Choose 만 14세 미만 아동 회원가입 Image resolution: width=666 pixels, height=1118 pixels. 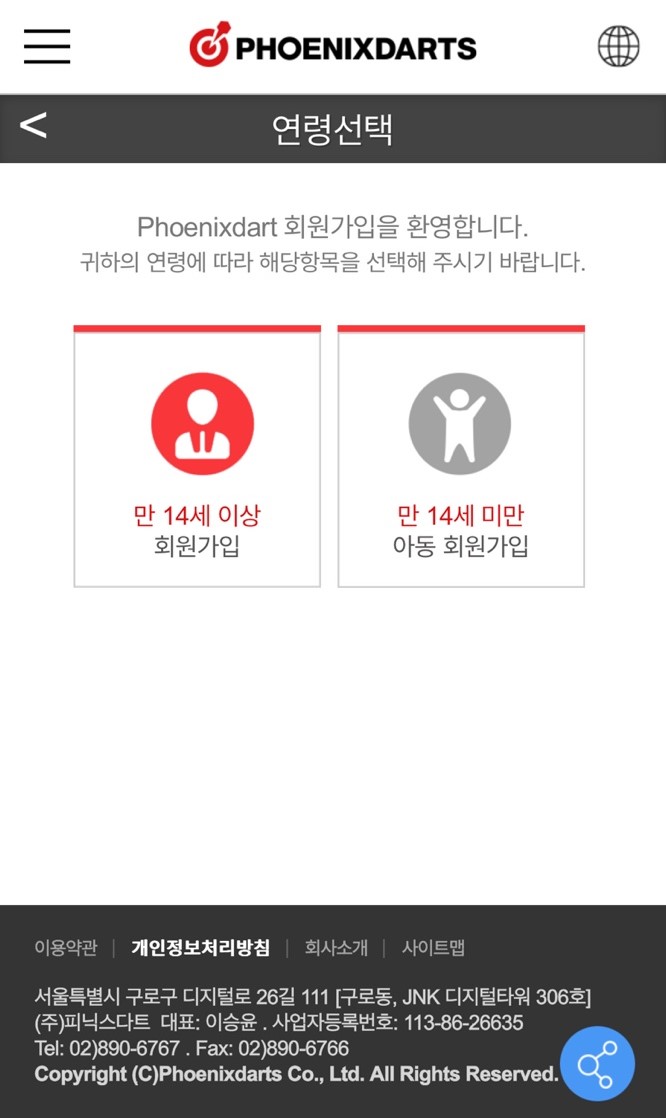click(x=460, y=458)
